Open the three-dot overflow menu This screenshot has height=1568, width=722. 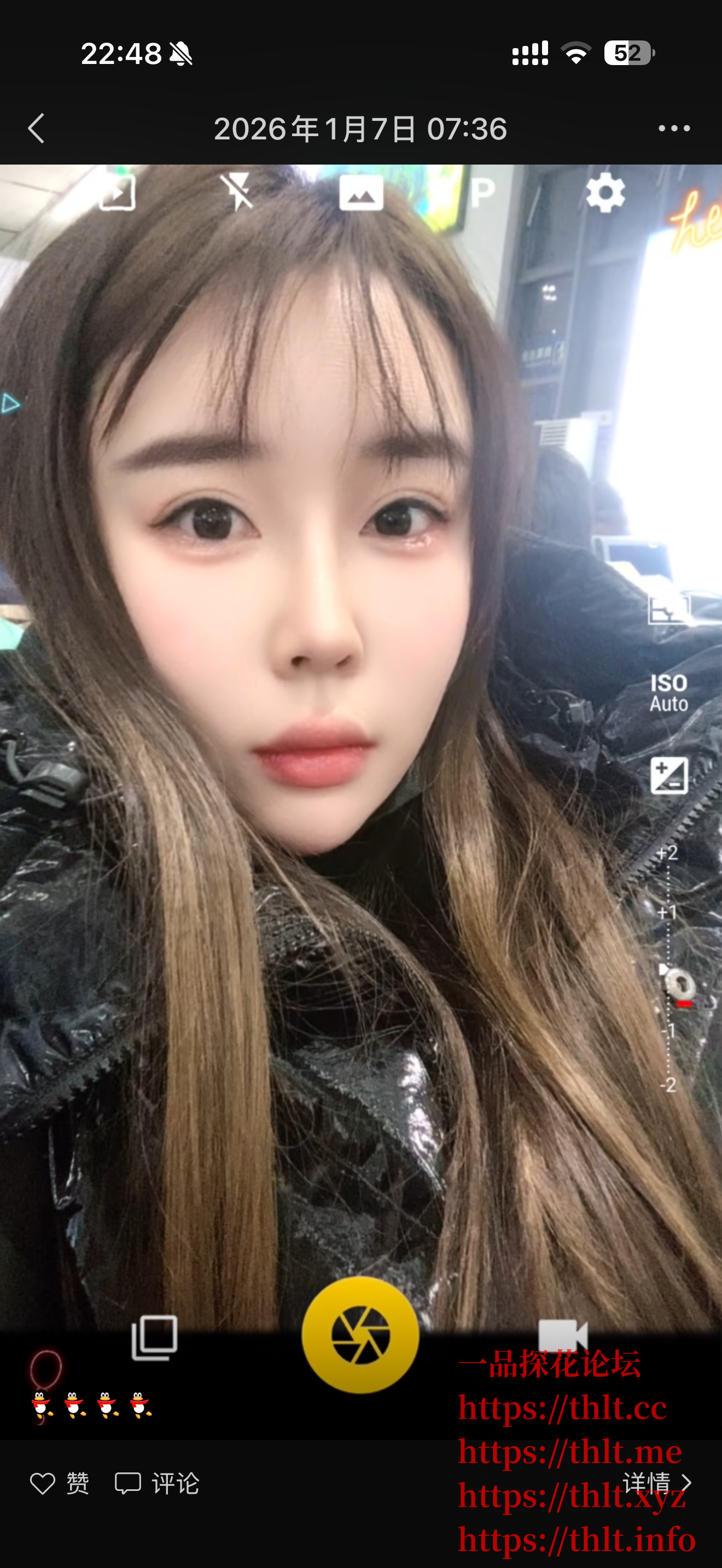click(674, 128)
